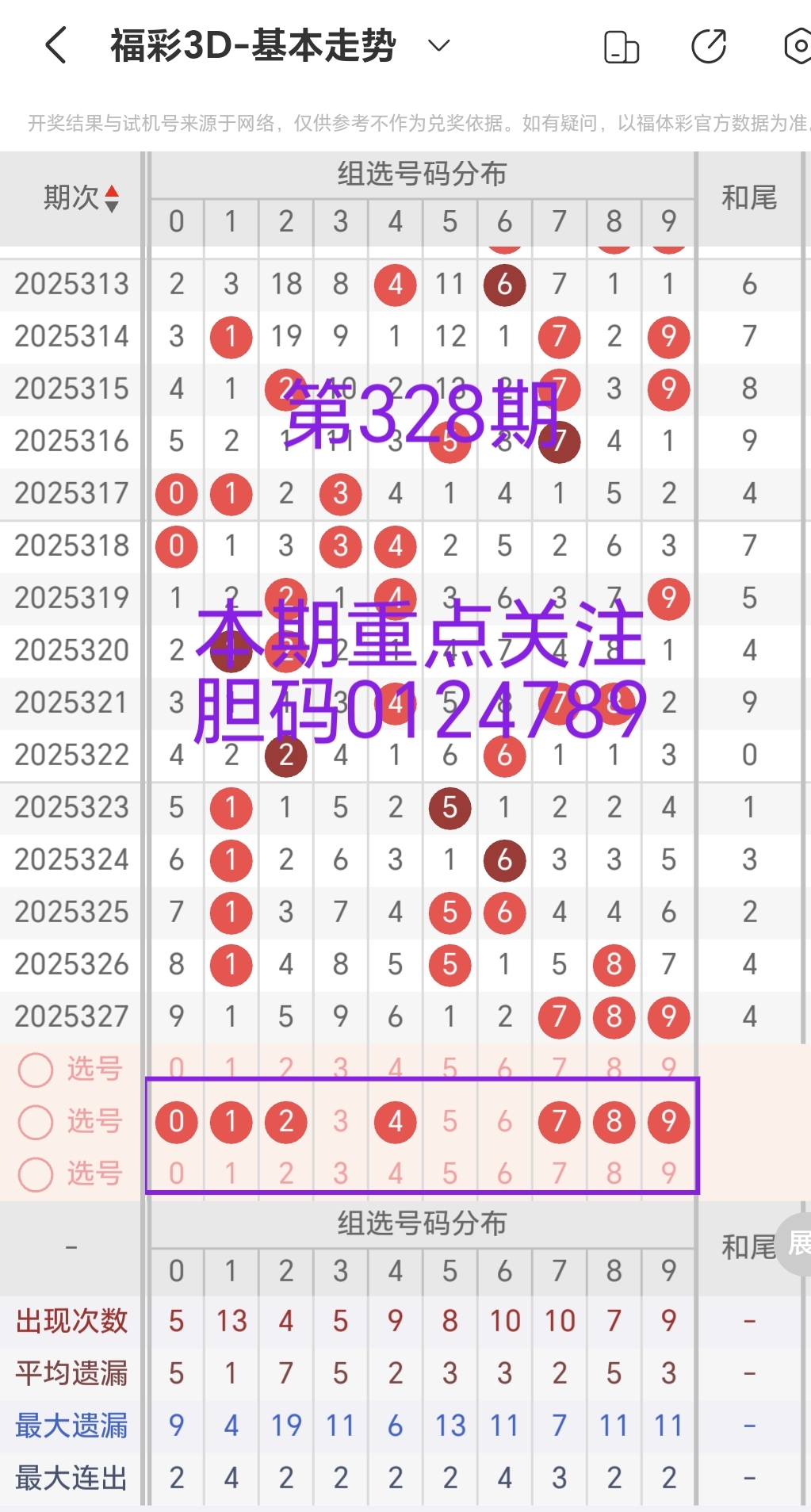Tap the share icon at the top
811x1512 pixels.
[709, 45]
